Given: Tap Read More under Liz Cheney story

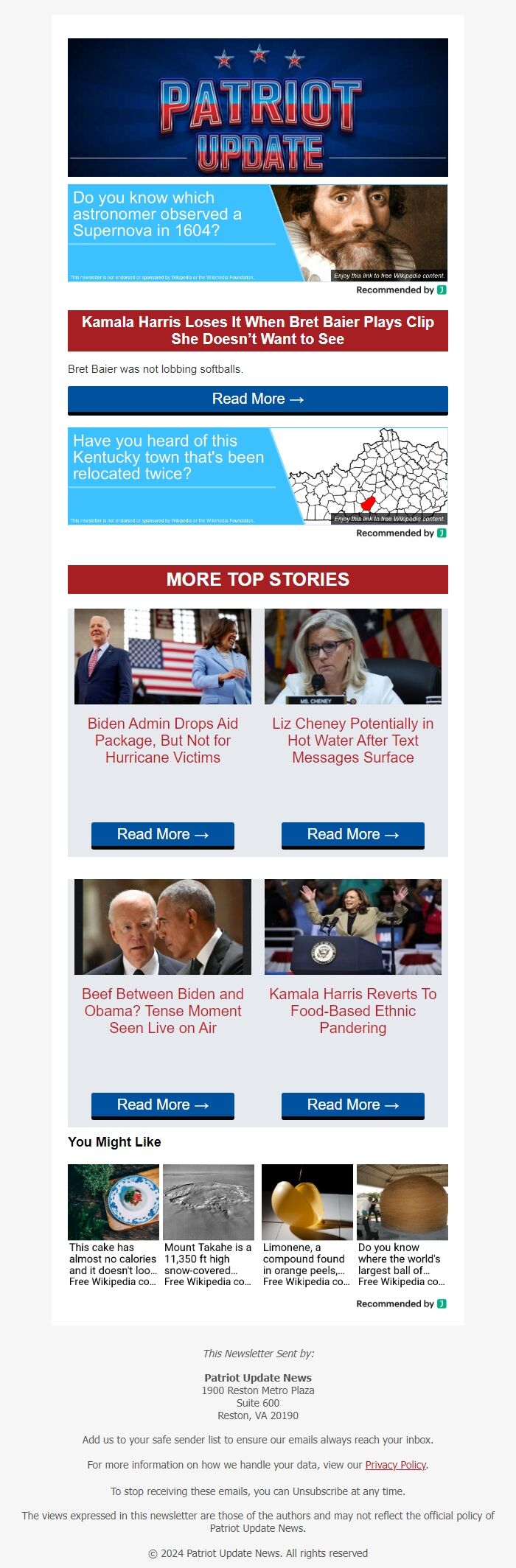Looking at the screenshot, I should coord(352,835).
